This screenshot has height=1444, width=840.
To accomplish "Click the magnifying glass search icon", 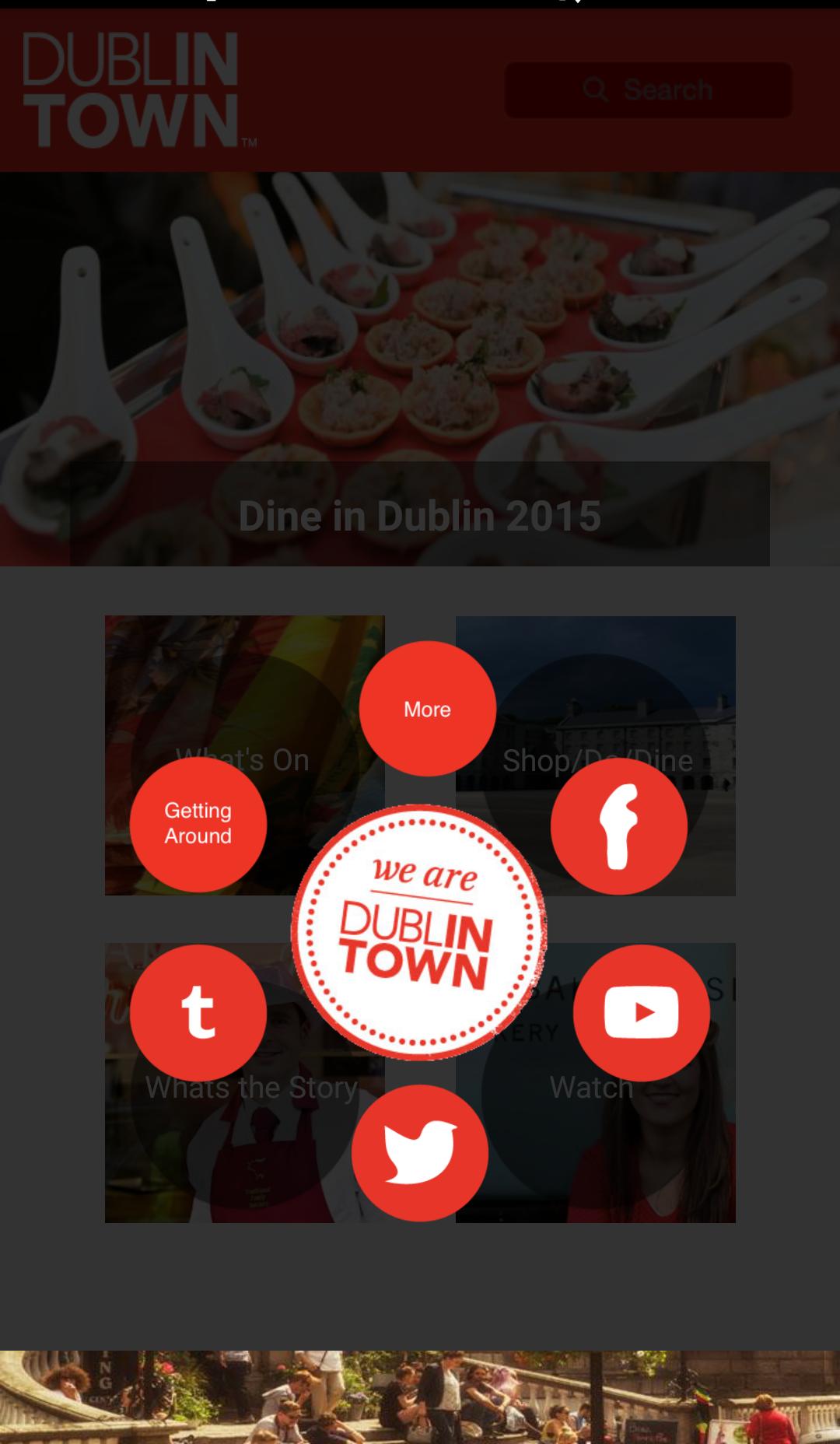I will pyautogui.click(x=596, y=89).
